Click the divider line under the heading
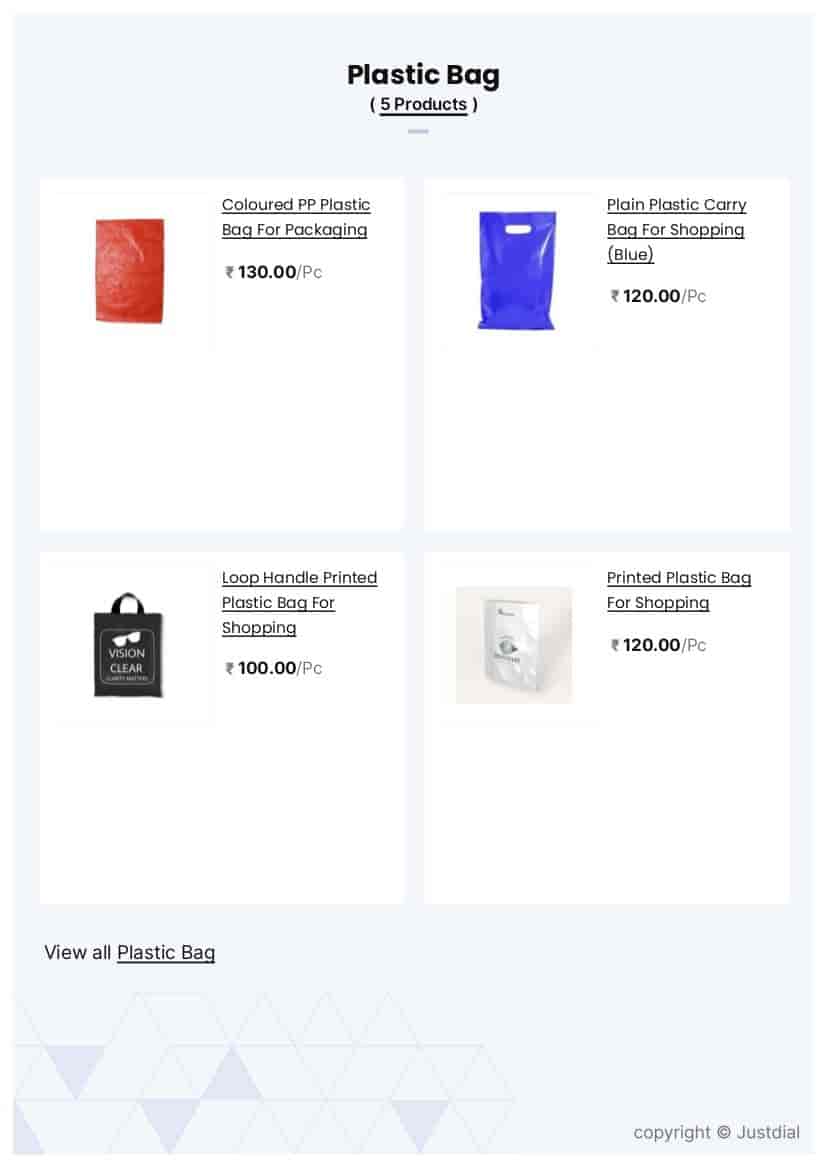Viewport: 827px width, 1170px height. tap(417, 131)
